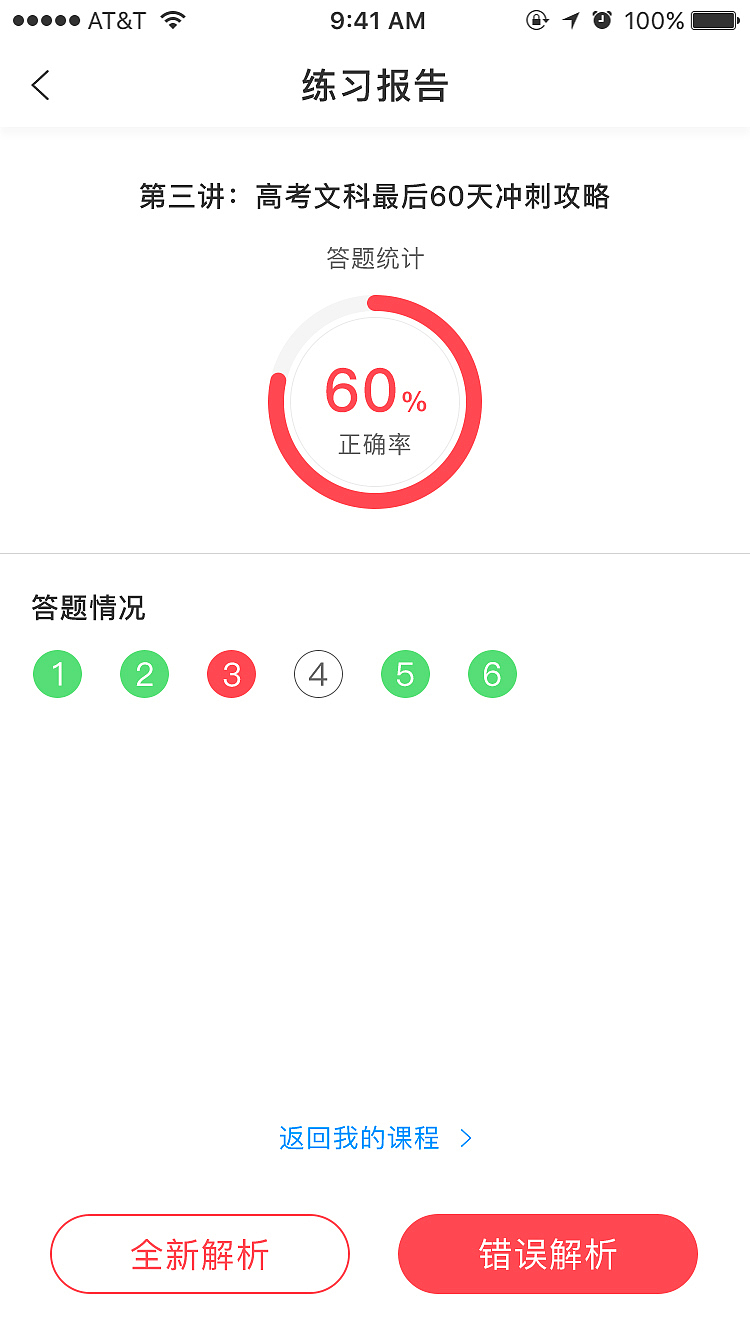This screenshot has width=750, height=1334.
Task: Select question 4, the unanswered question
Action: point(318,674)
